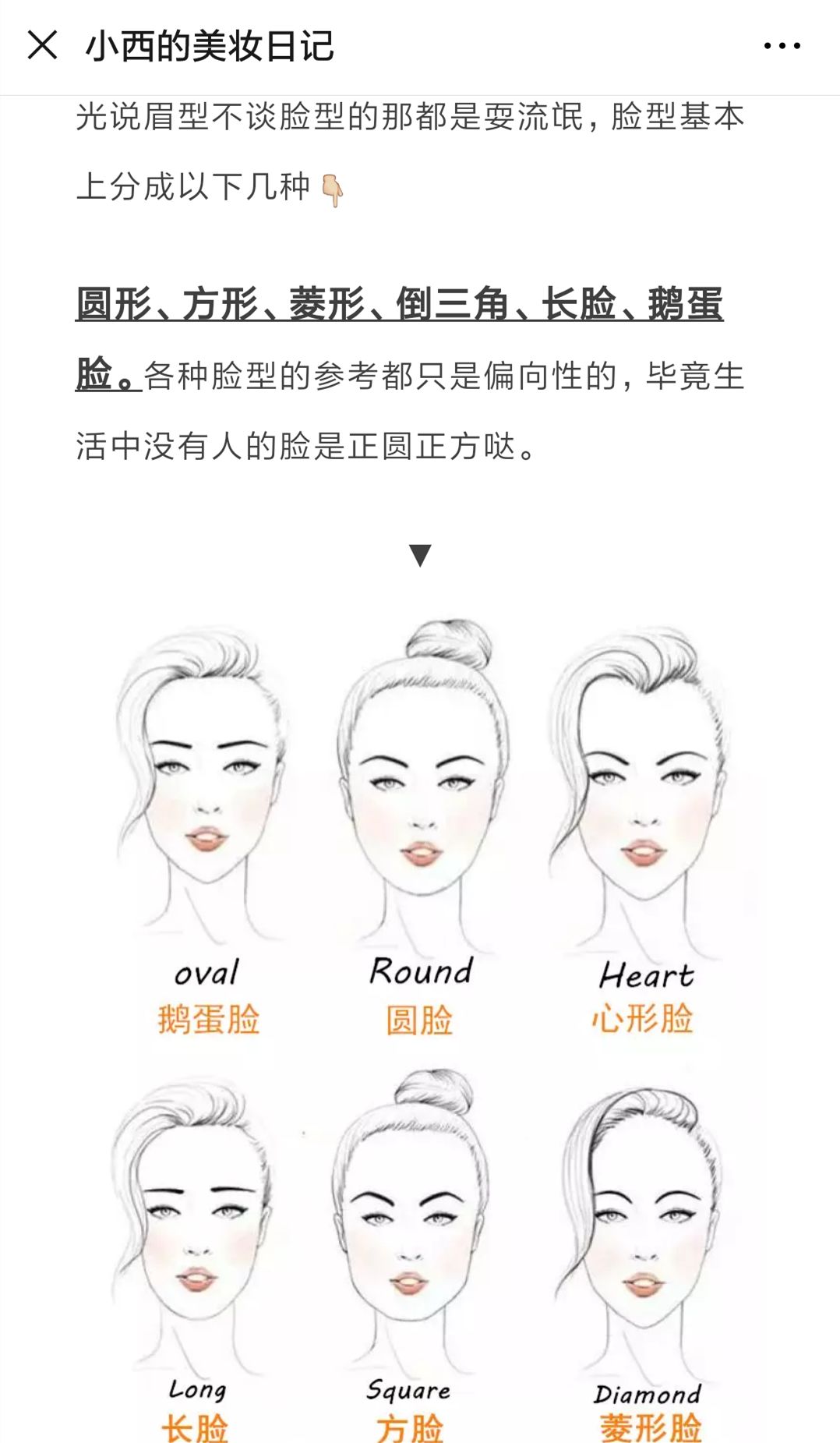Click the orange label 鹅蛋脸
Viewport: 840px width, 1443px height.
click(207, 1017)
